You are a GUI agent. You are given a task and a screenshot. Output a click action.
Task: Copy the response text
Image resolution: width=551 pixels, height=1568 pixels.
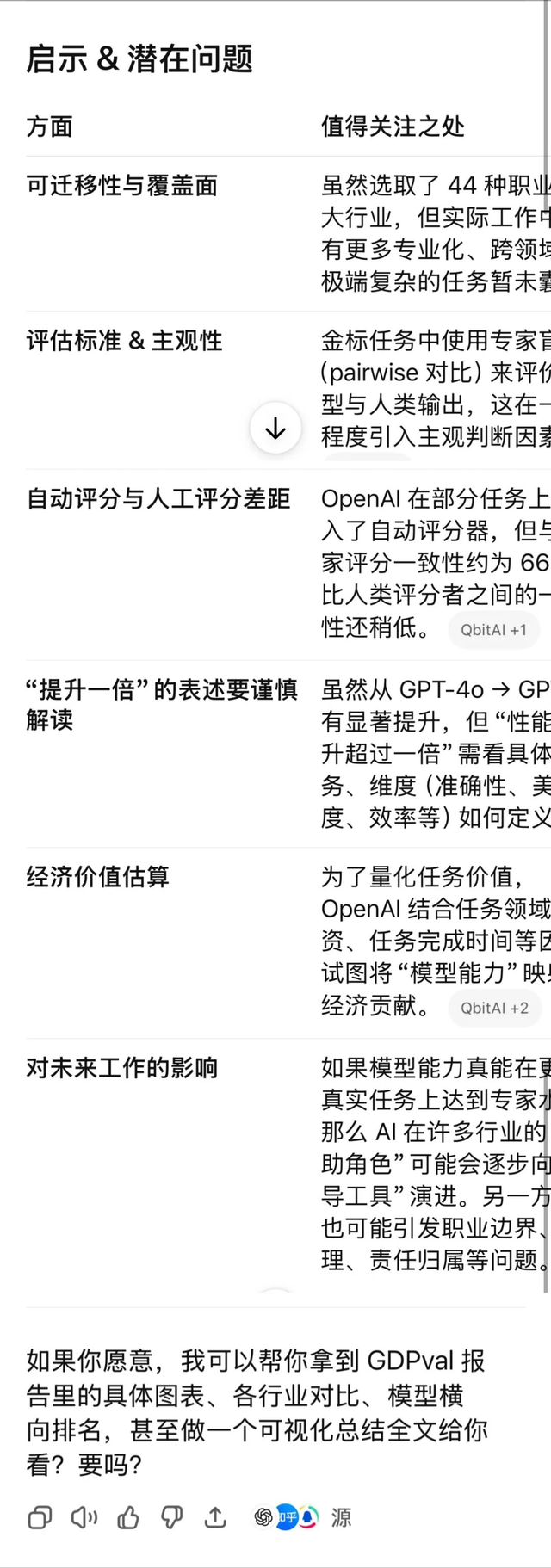click(x=40, y=1517)
